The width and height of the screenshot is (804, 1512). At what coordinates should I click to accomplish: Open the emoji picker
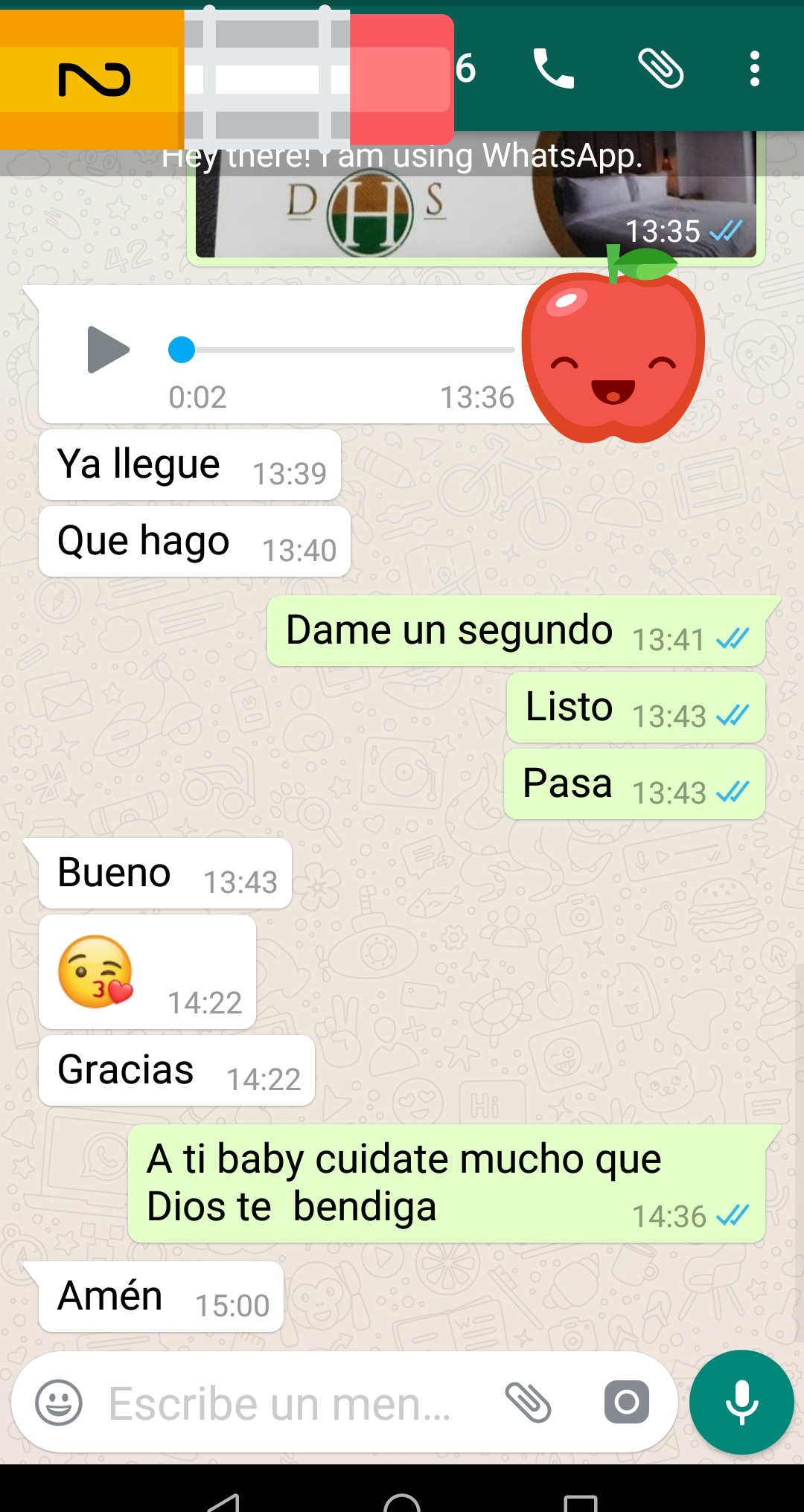[59, 1403]
